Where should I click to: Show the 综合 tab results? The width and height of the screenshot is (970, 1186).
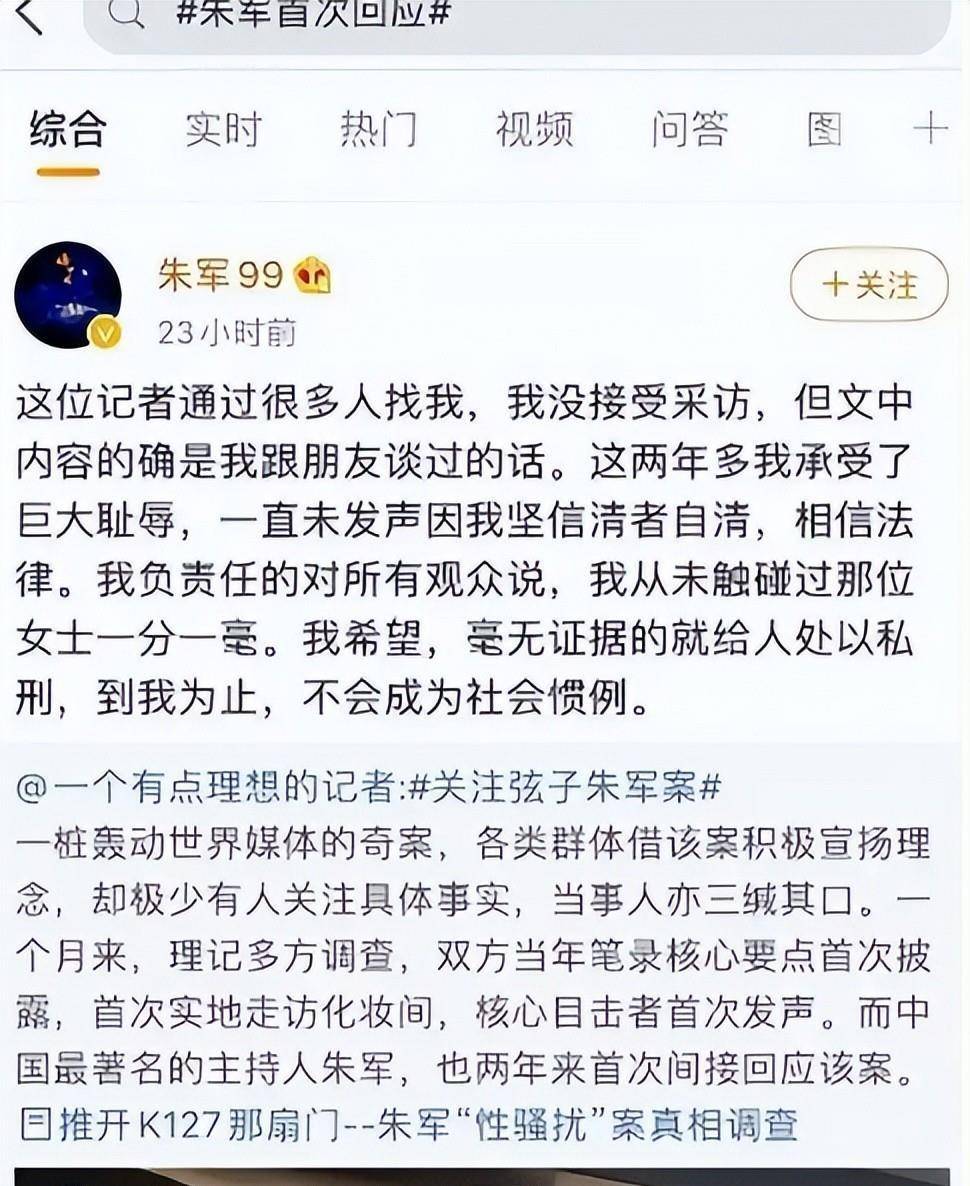[68, 130]
